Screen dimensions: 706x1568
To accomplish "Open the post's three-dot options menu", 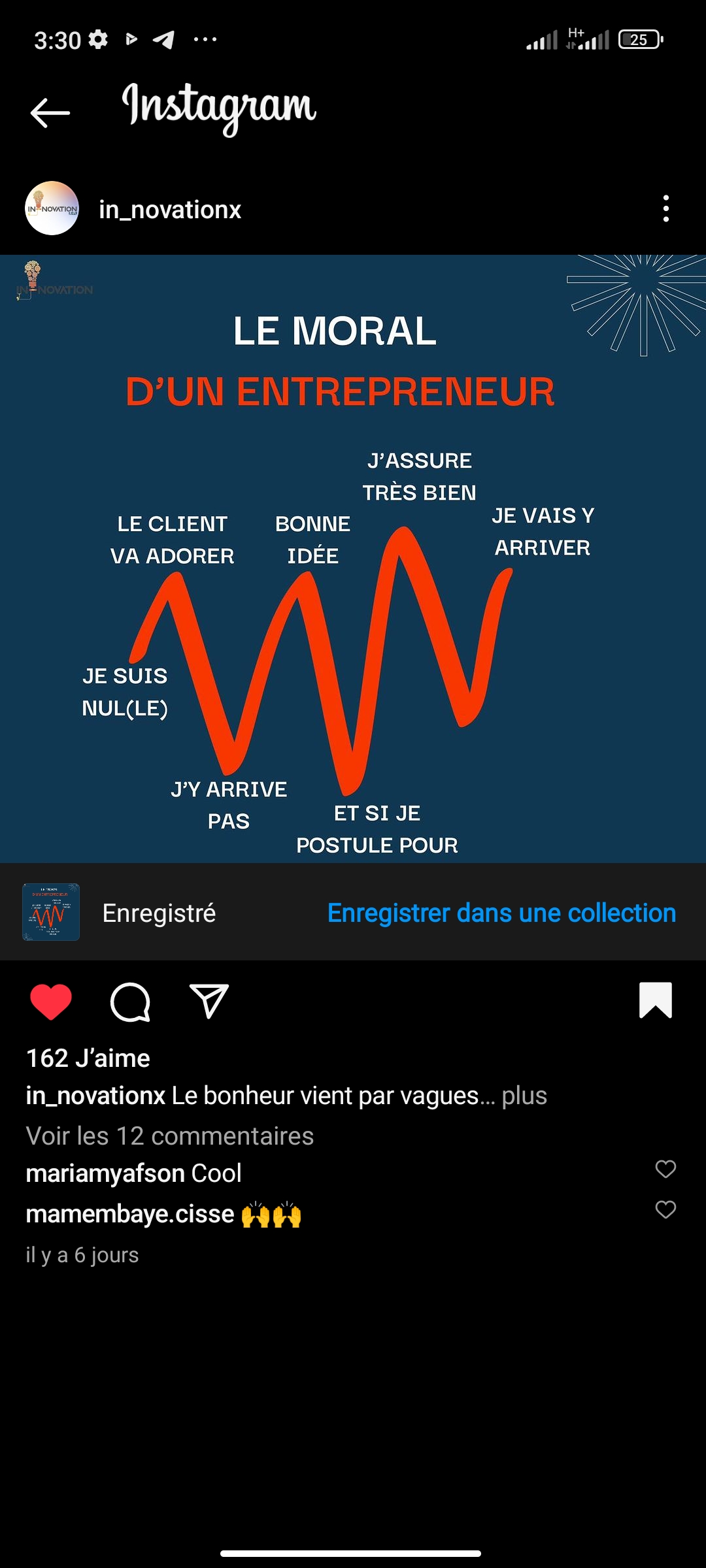I will 665,208.
